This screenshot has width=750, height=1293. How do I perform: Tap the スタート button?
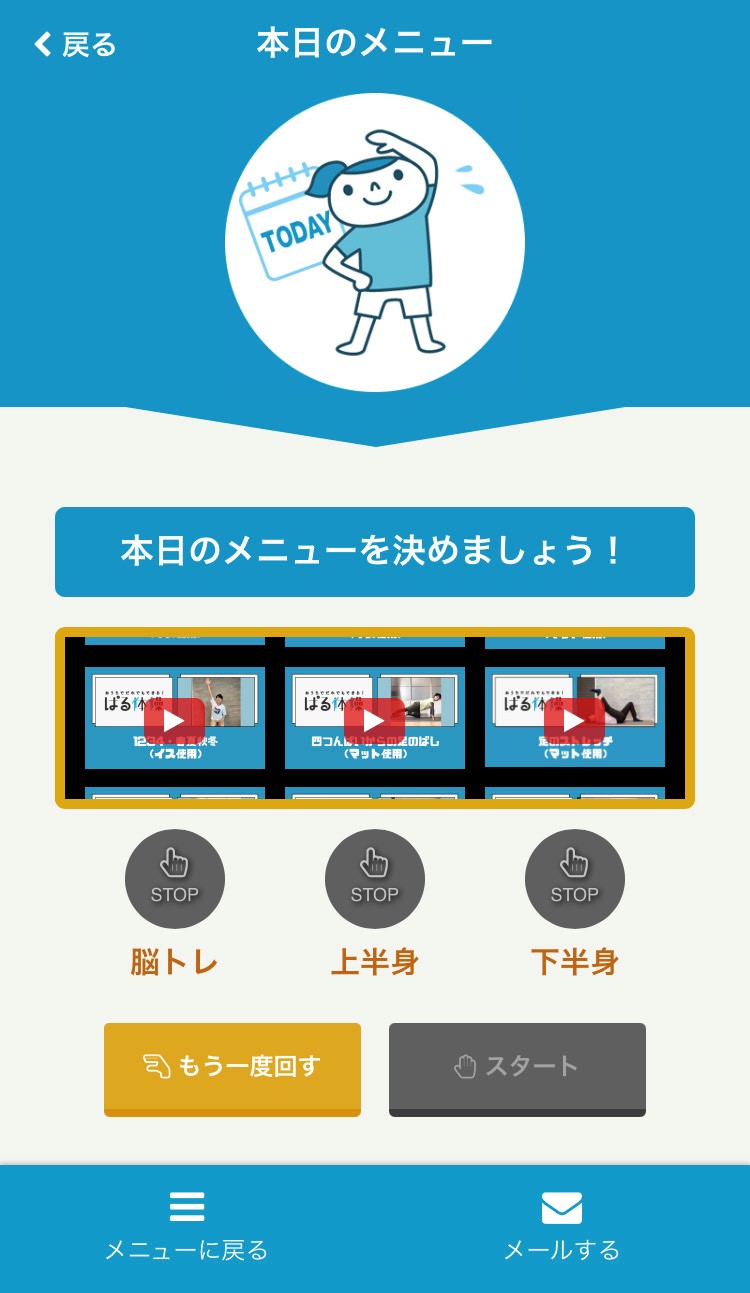pyautogui.click(x=517, y=1069)
